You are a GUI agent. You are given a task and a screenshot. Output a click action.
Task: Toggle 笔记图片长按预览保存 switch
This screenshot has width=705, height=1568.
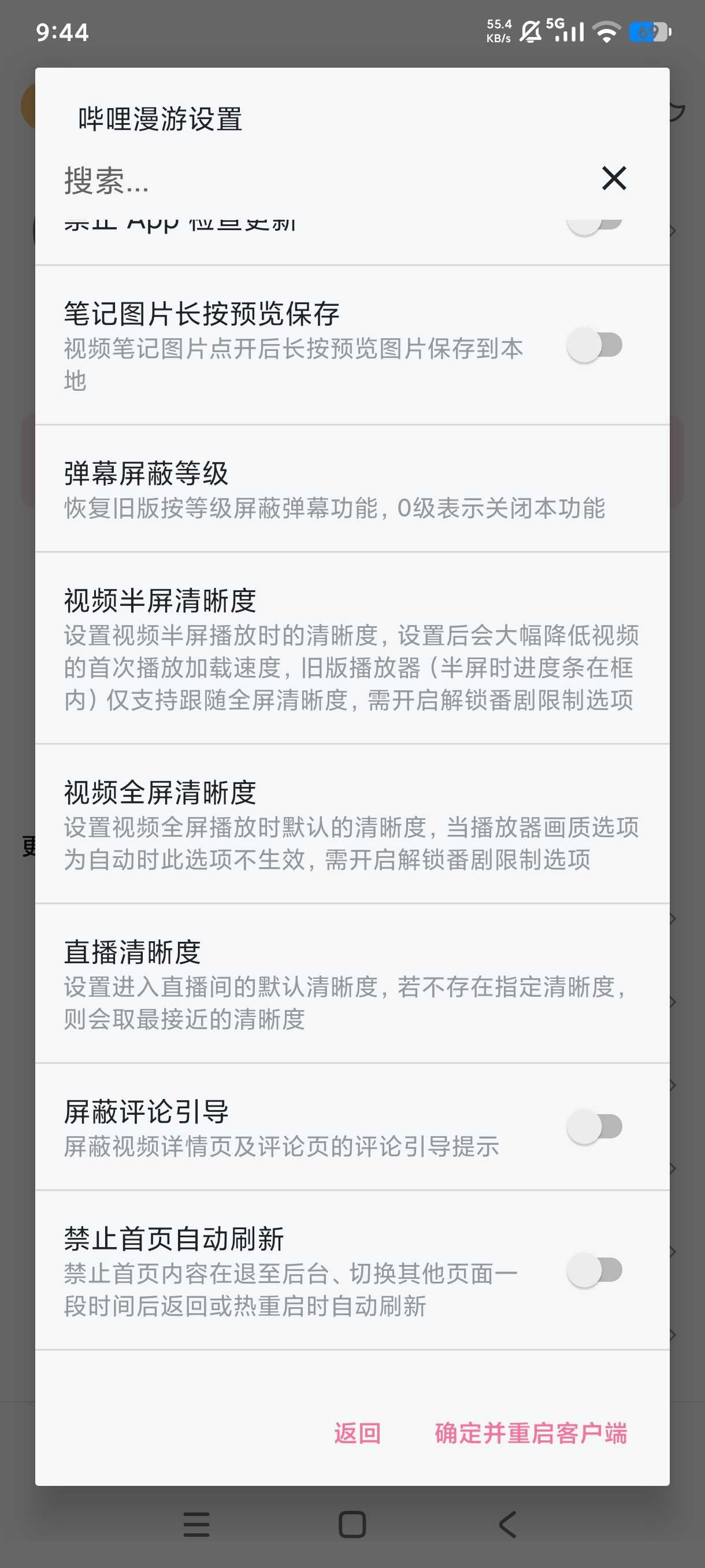pos(594,345)
